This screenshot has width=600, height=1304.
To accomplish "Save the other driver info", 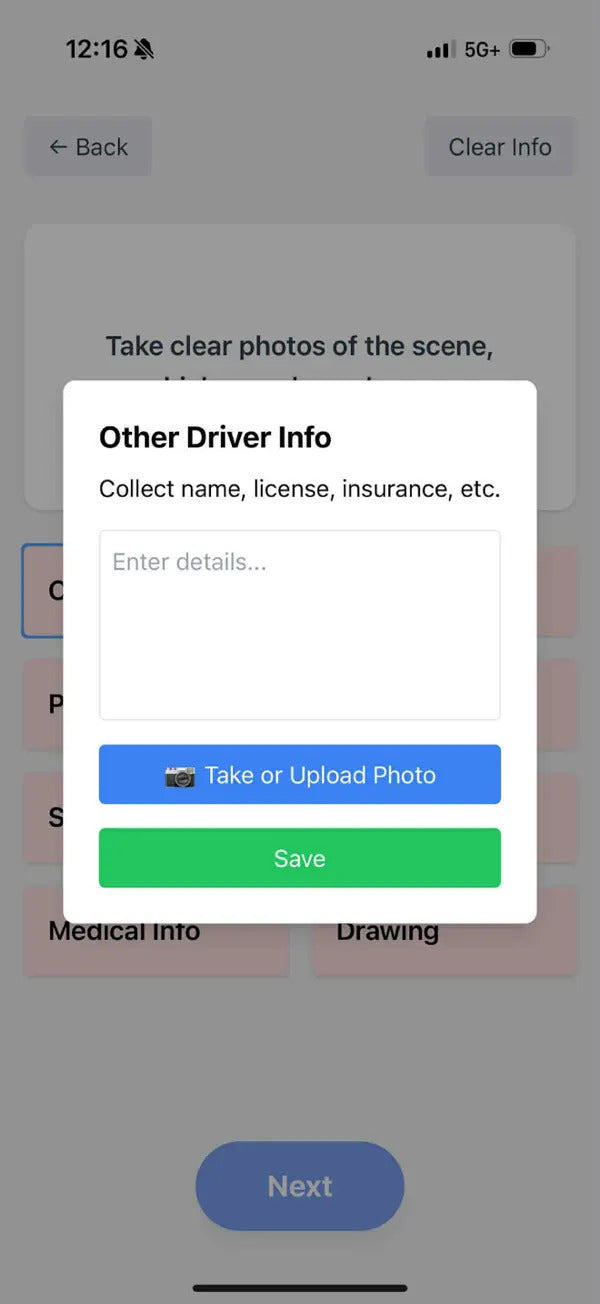I will tap(299, 858).
